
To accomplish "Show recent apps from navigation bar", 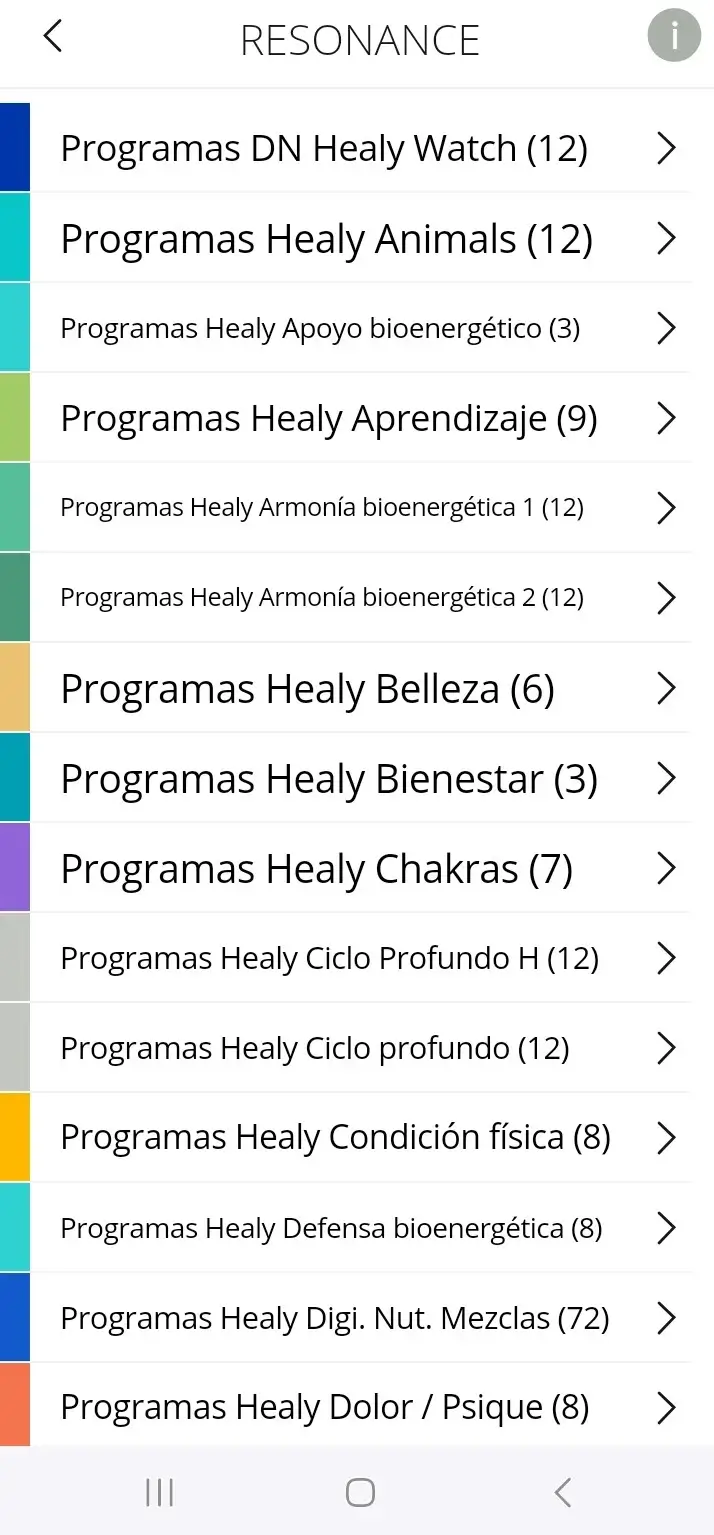I will (x=159, y=1493).
